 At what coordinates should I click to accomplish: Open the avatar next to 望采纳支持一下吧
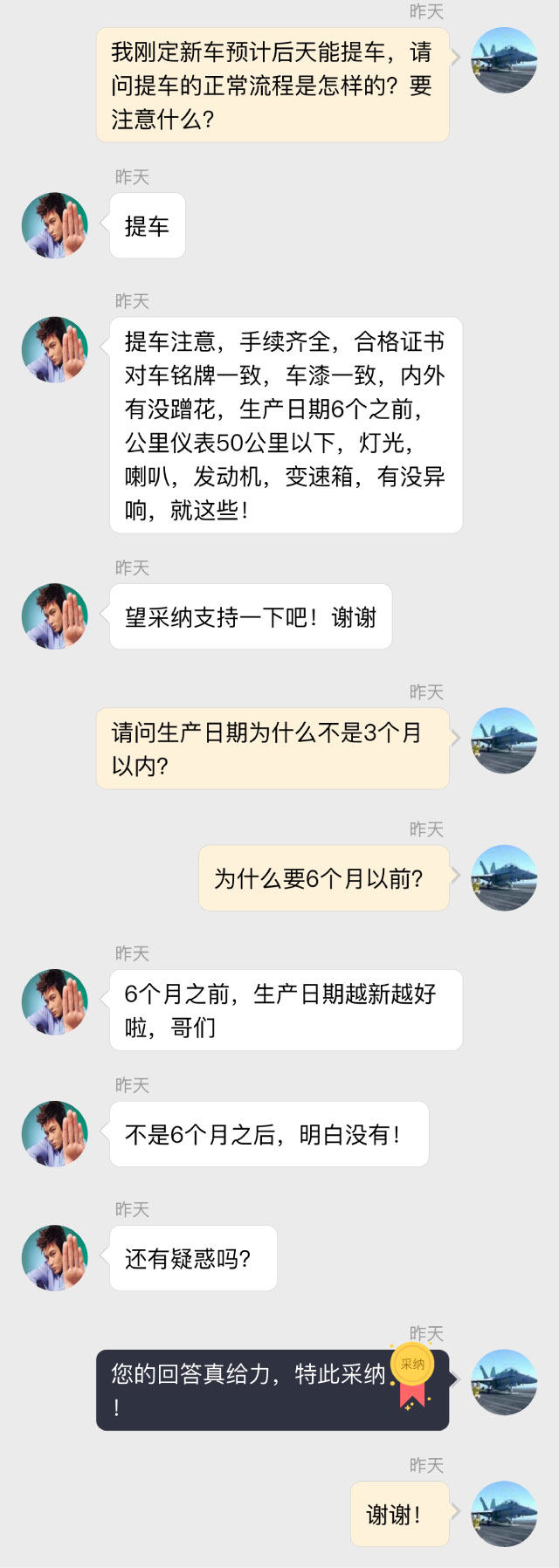click(x=55, y=616)
